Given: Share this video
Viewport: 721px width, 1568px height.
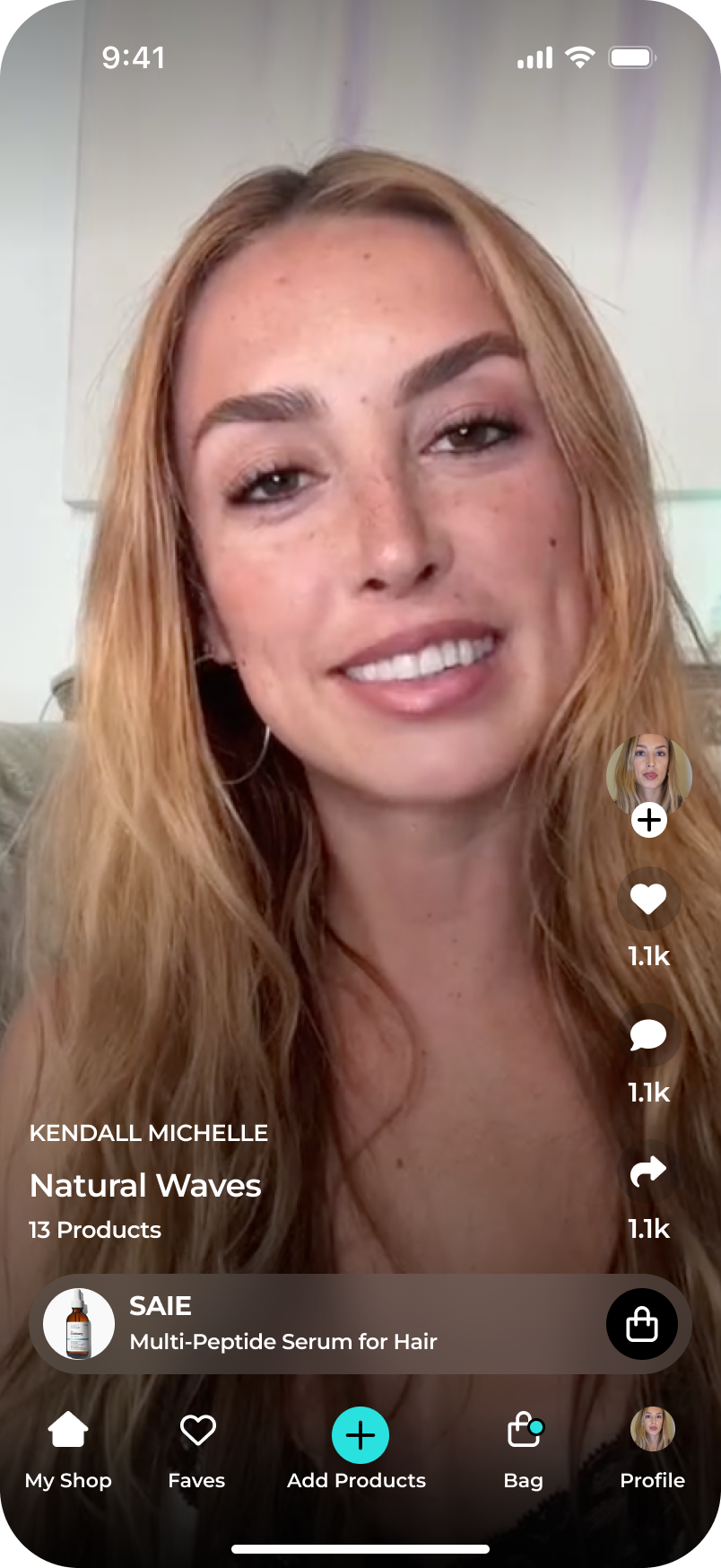Looking at the screenshot, I should click(648, 1171).
